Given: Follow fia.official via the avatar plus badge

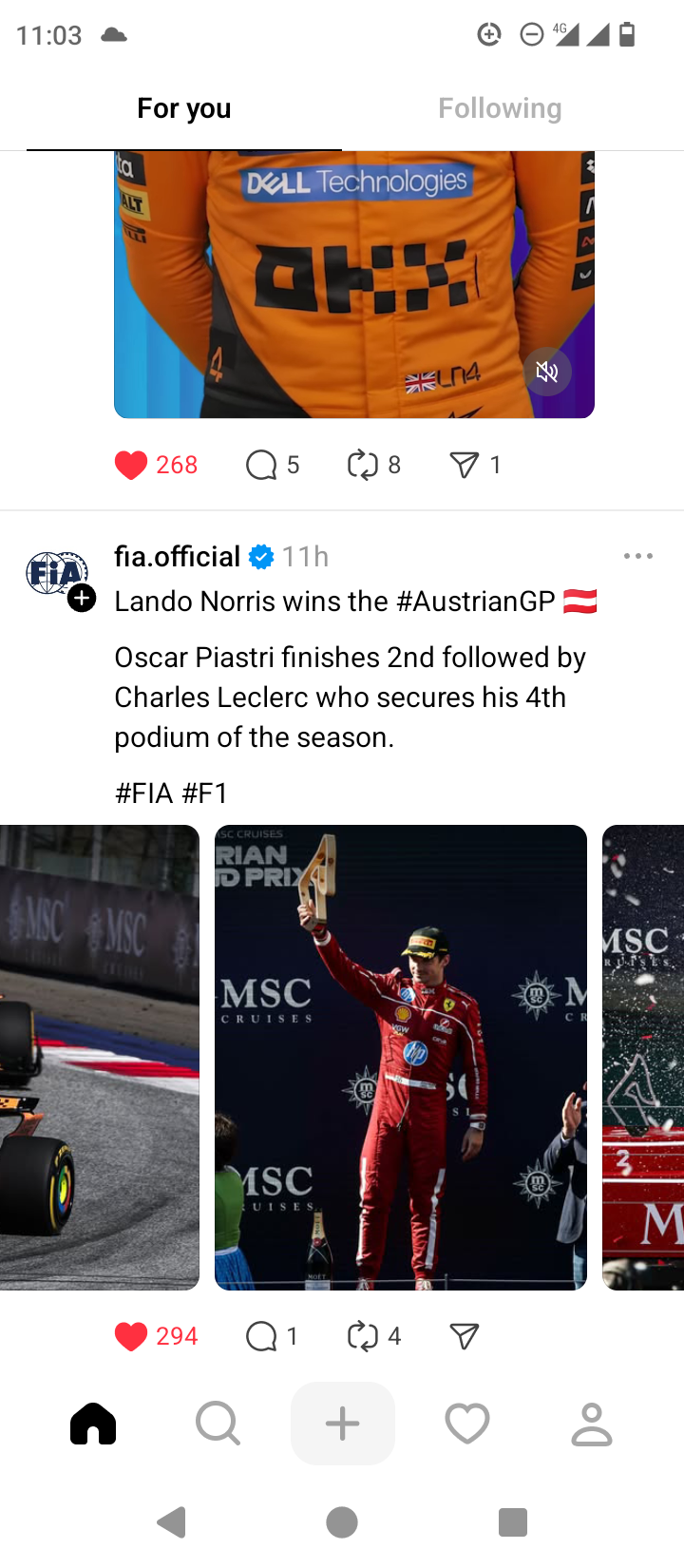Looking at the screenshot, I should 82,598.
